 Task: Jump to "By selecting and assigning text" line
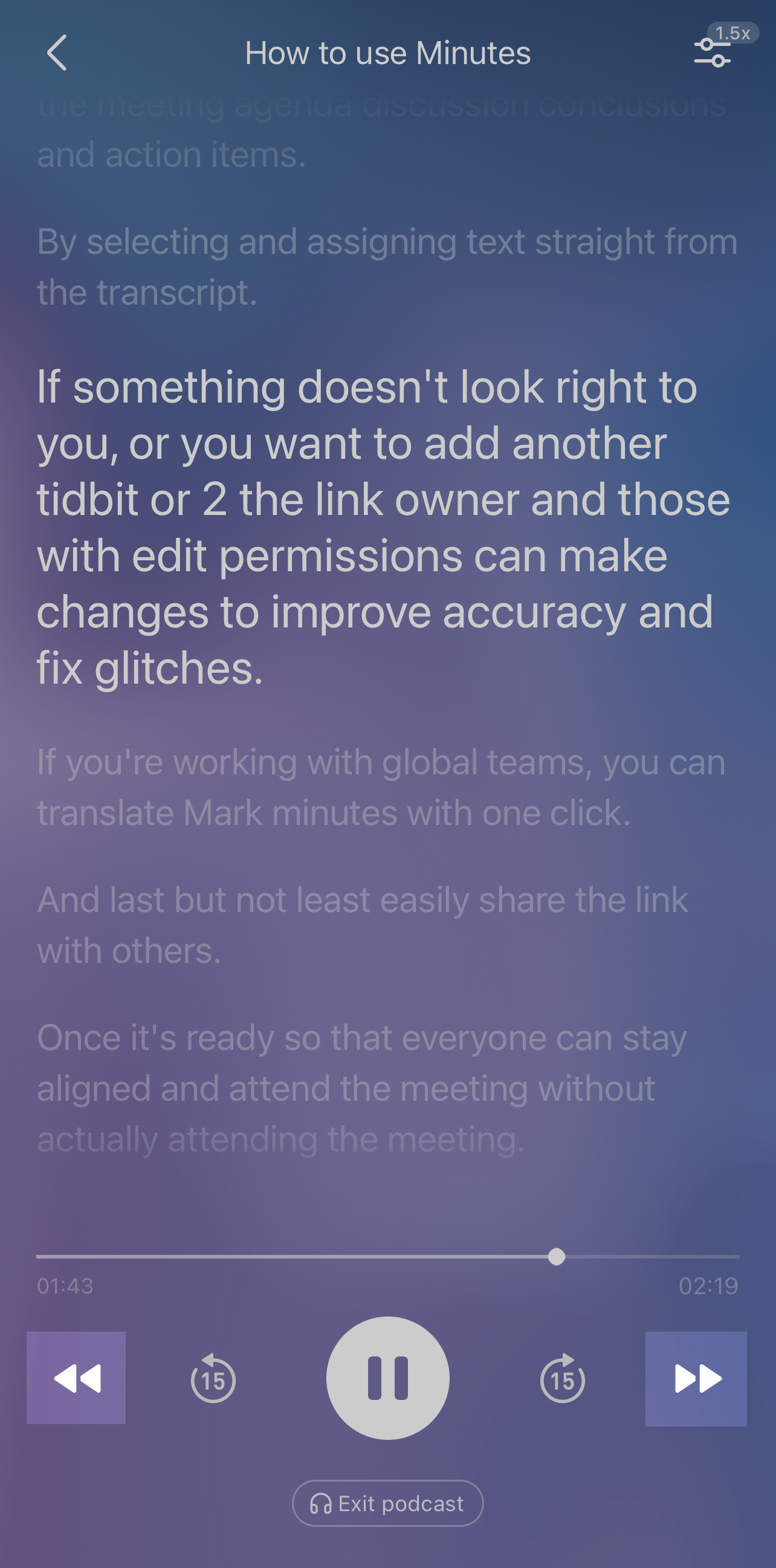(x=387, y=267)
